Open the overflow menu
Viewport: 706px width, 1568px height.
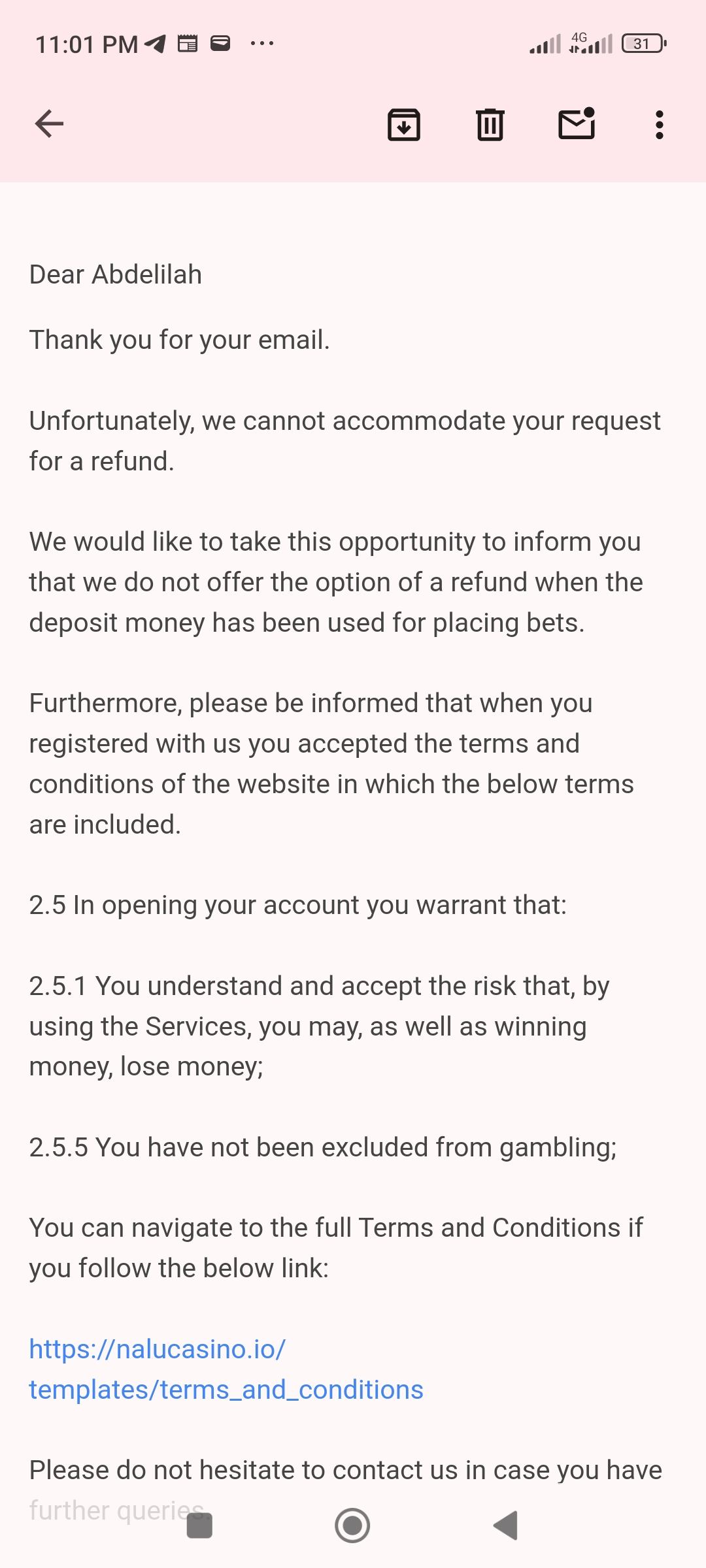[x=659, y=124]
